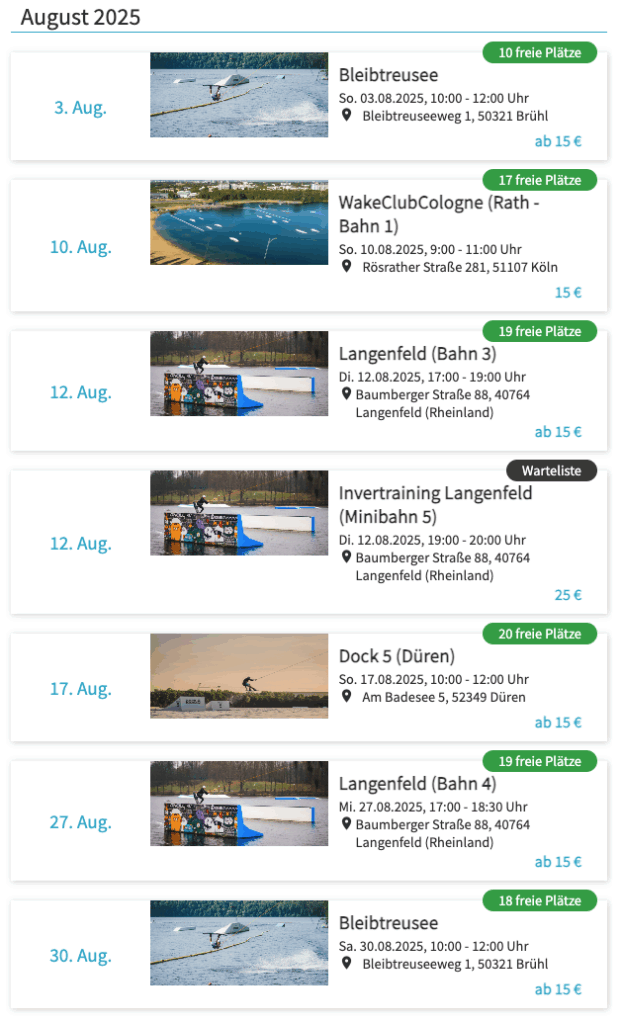622x1024 pixels.
Task: Open the Bleibtreusee event on 30. Aug.
Action: (x=388, y=923)
